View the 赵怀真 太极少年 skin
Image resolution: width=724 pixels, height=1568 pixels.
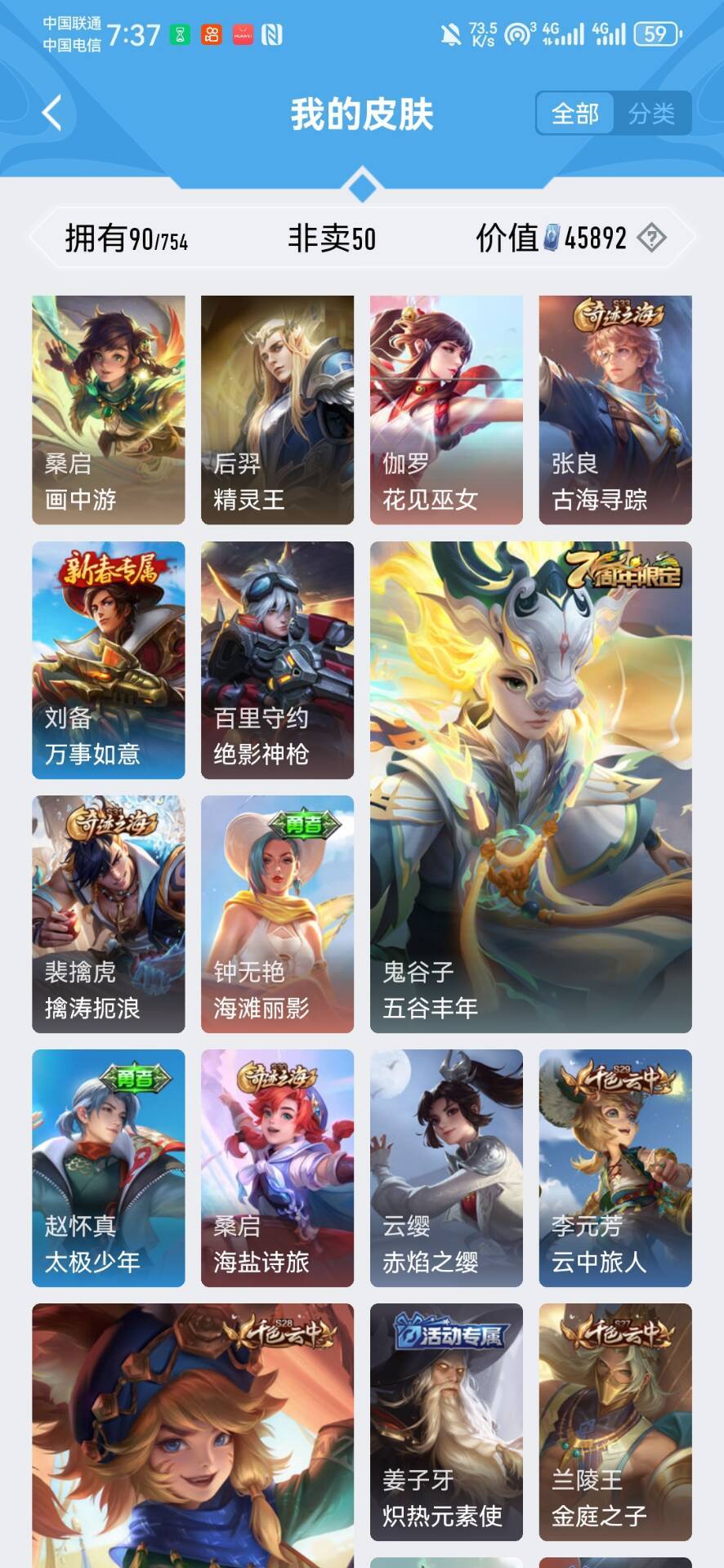[109, 1168]
